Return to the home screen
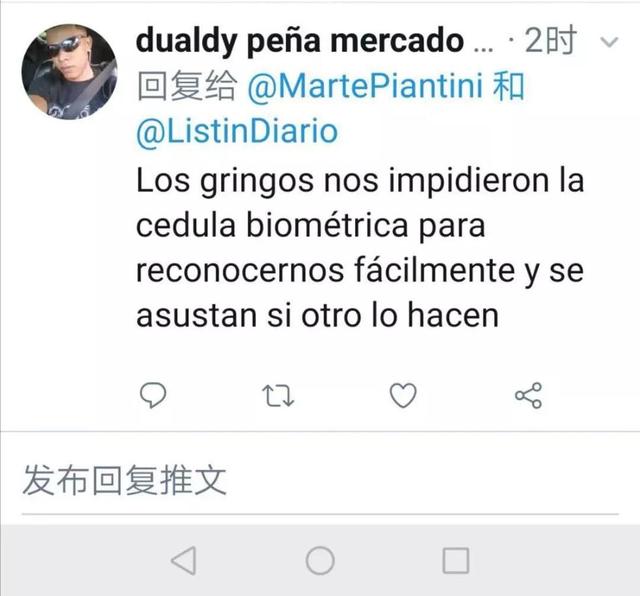This screenshot has height=596, width=640. tap(320, 560)
